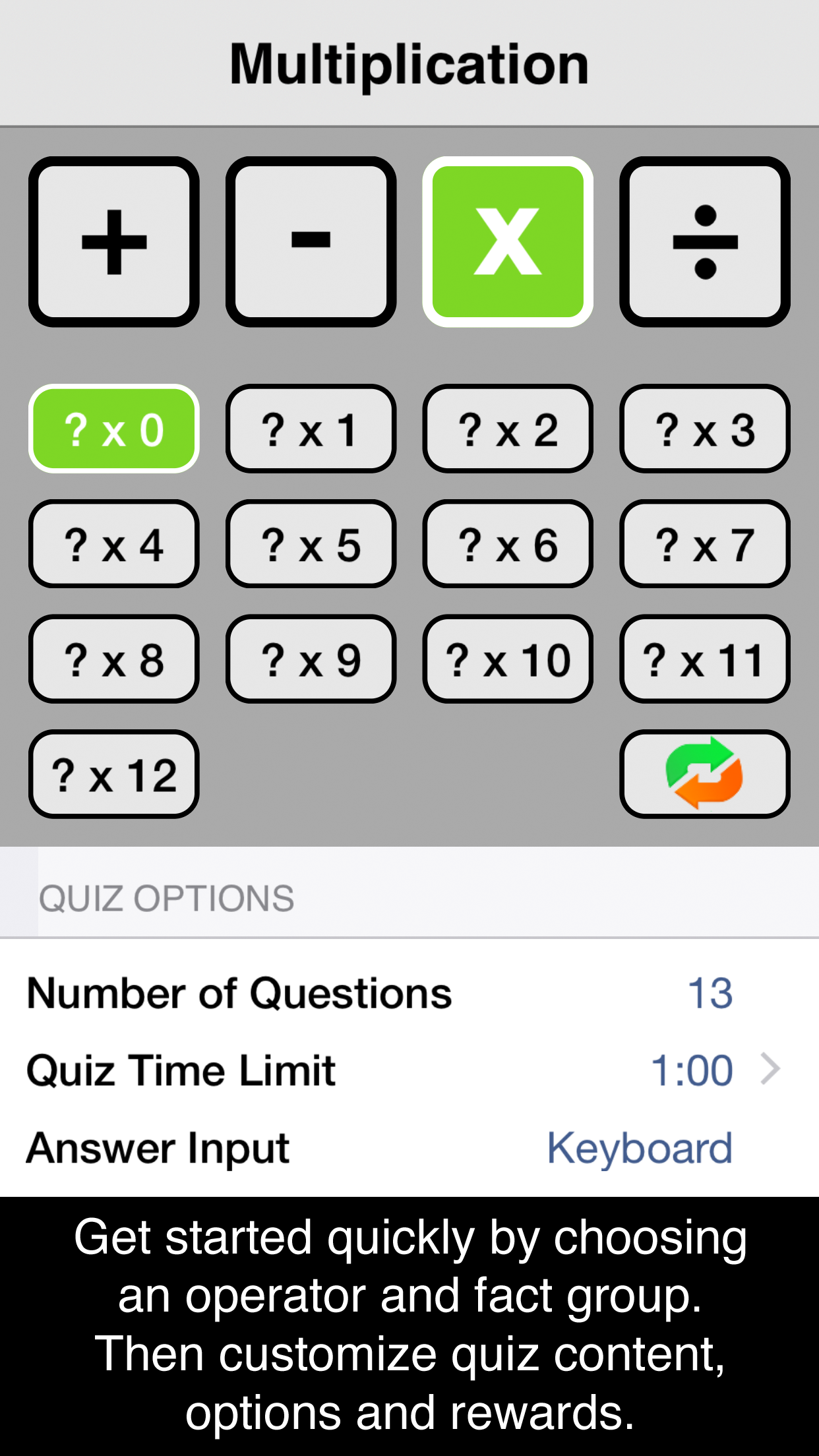The image size is (819, 1456).
Task: Choose the ? x 6 fact group
Action: (x=507, y=544)
